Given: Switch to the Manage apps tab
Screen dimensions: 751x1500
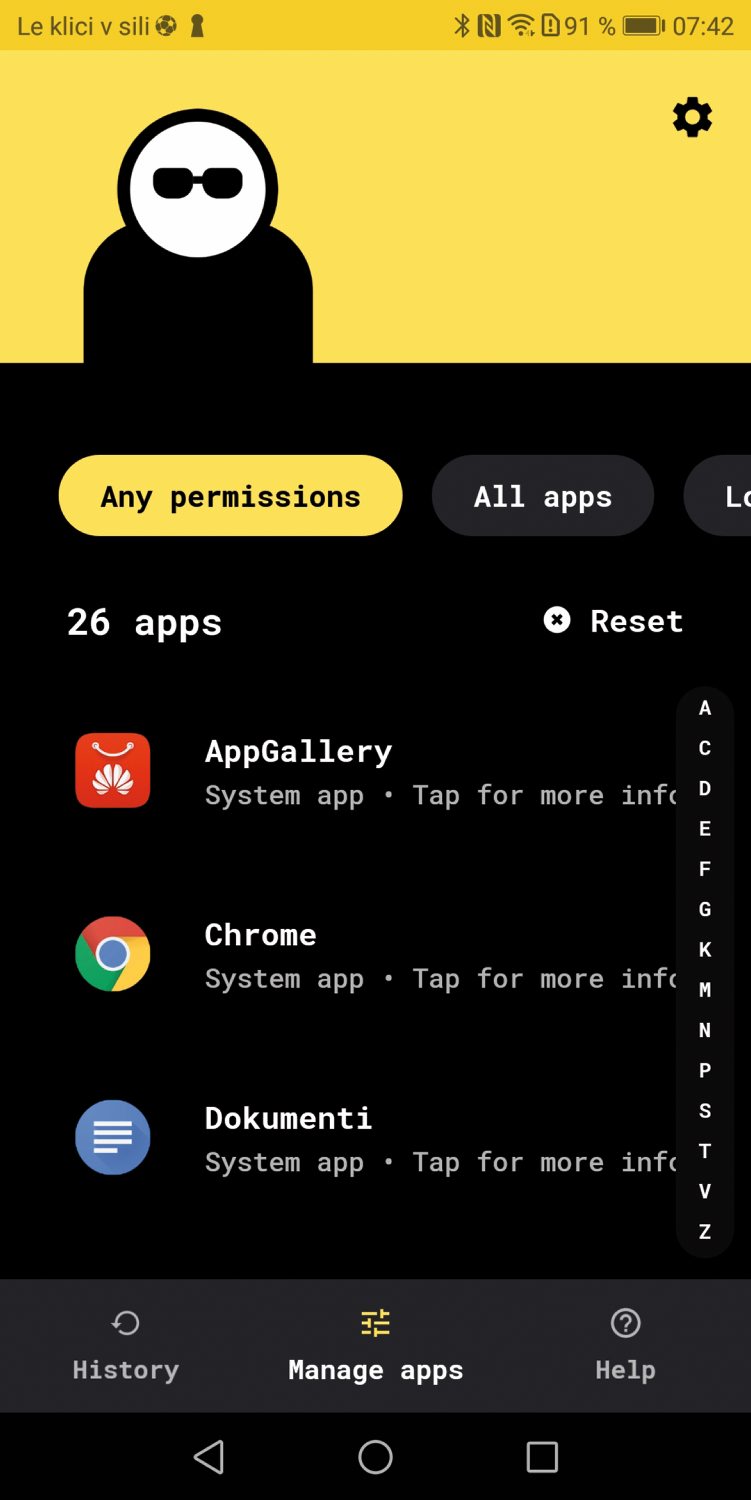Looking at the screenshot, I should 375,1345.
